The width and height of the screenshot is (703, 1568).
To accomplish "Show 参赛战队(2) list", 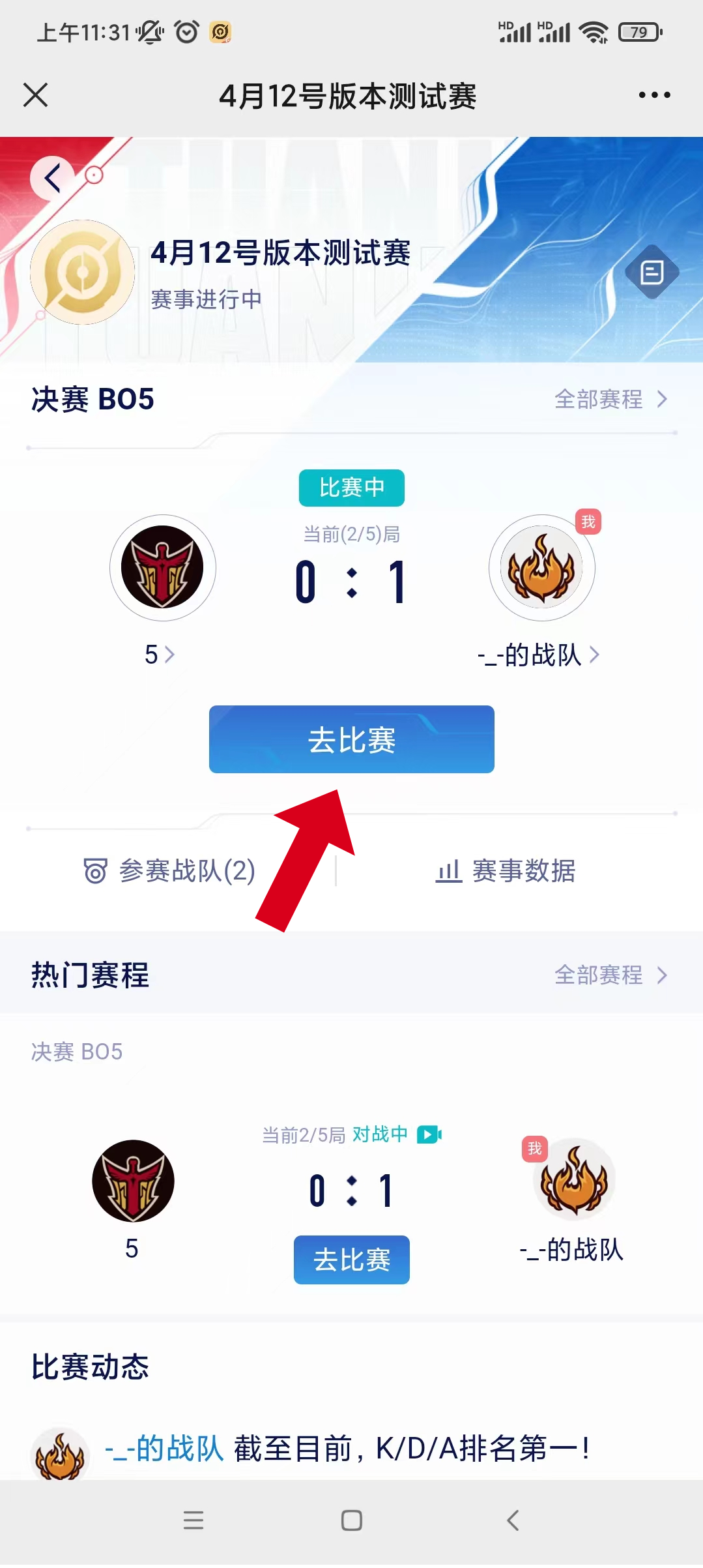I will coord(169,871).
